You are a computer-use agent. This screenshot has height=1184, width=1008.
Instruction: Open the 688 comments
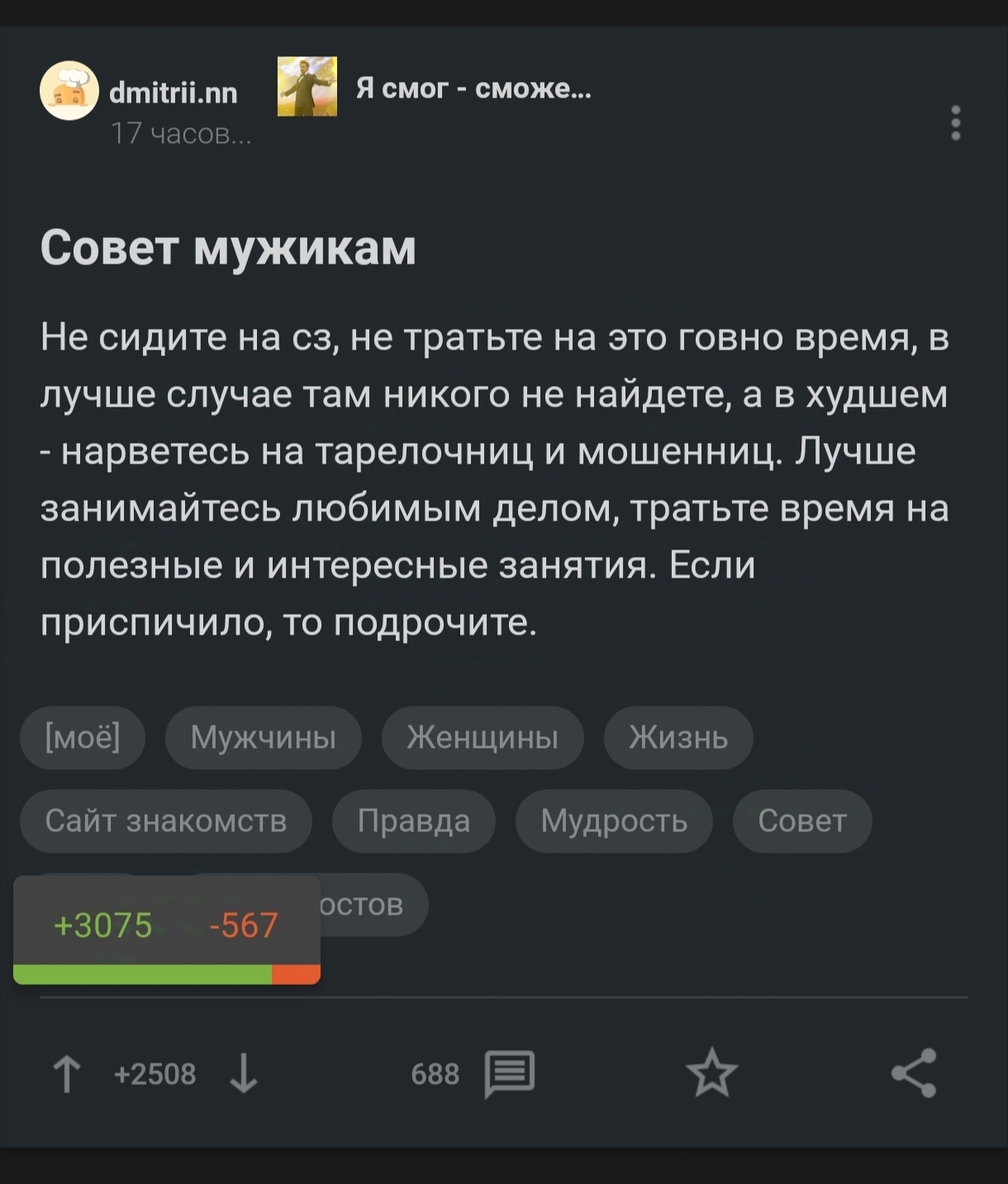pyautogui.click(x=508, y=1074)
